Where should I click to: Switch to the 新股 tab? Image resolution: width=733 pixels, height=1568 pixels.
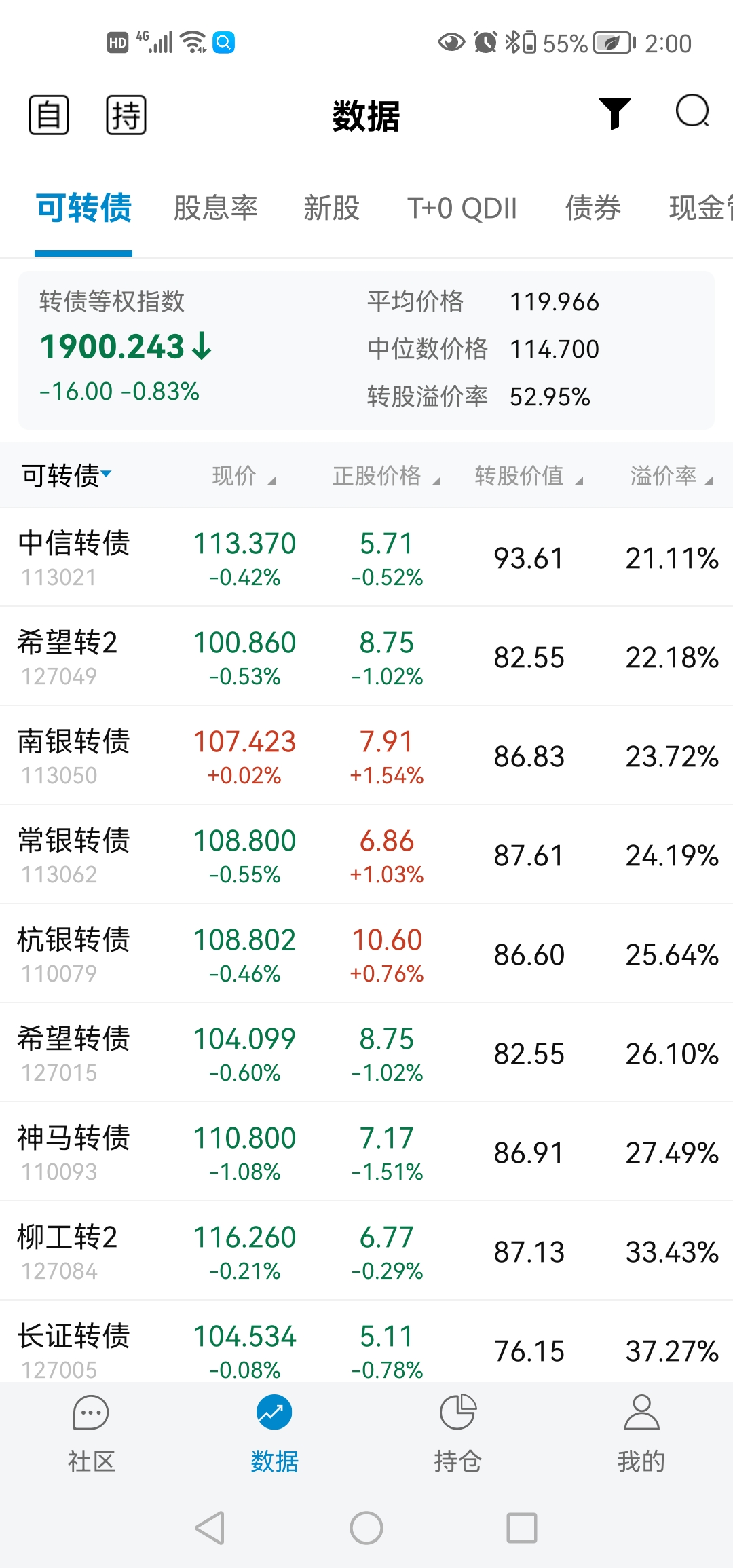click(x=331, y=208)
